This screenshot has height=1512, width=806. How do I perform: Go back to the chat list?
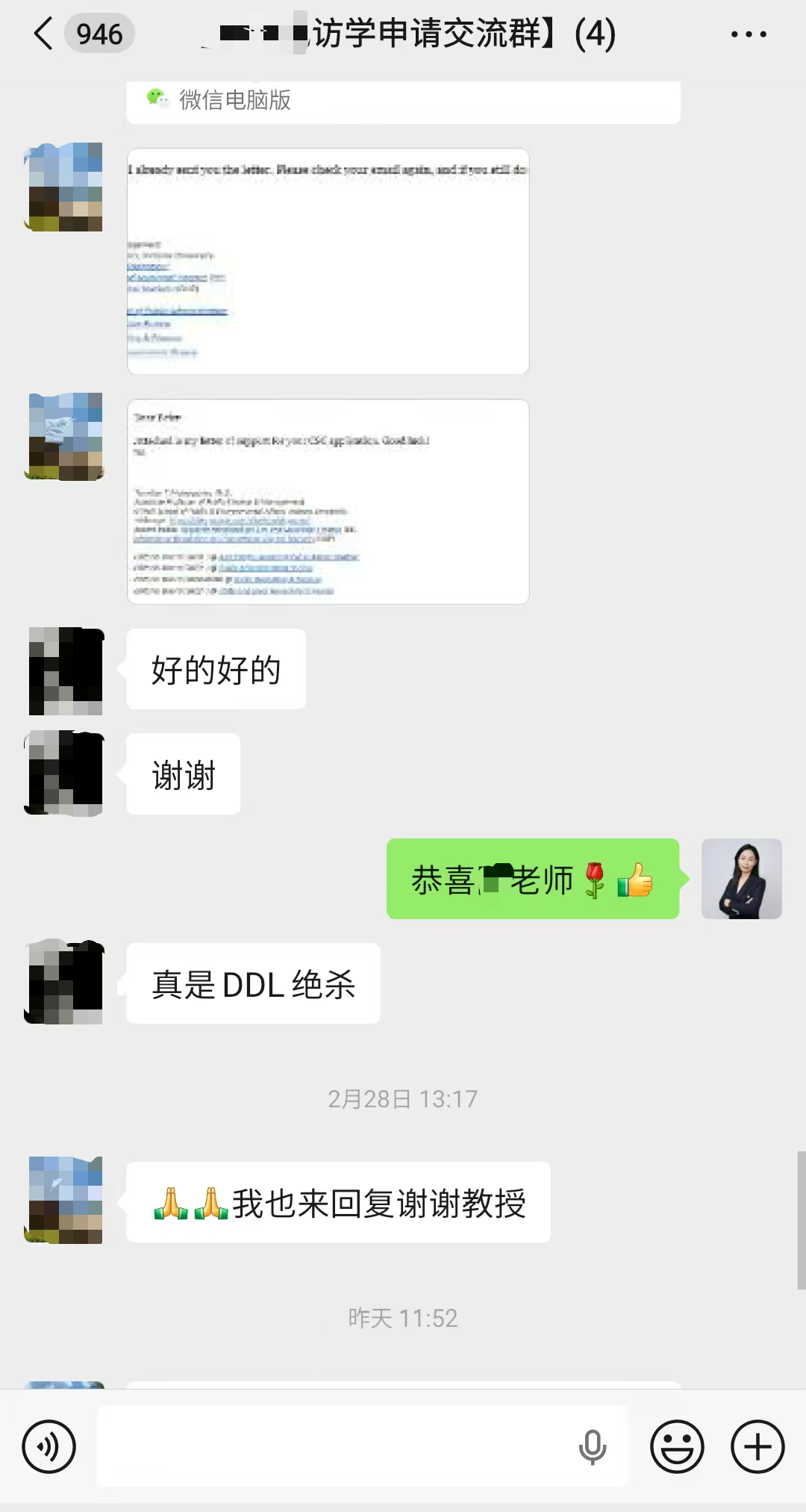point(45,34)
